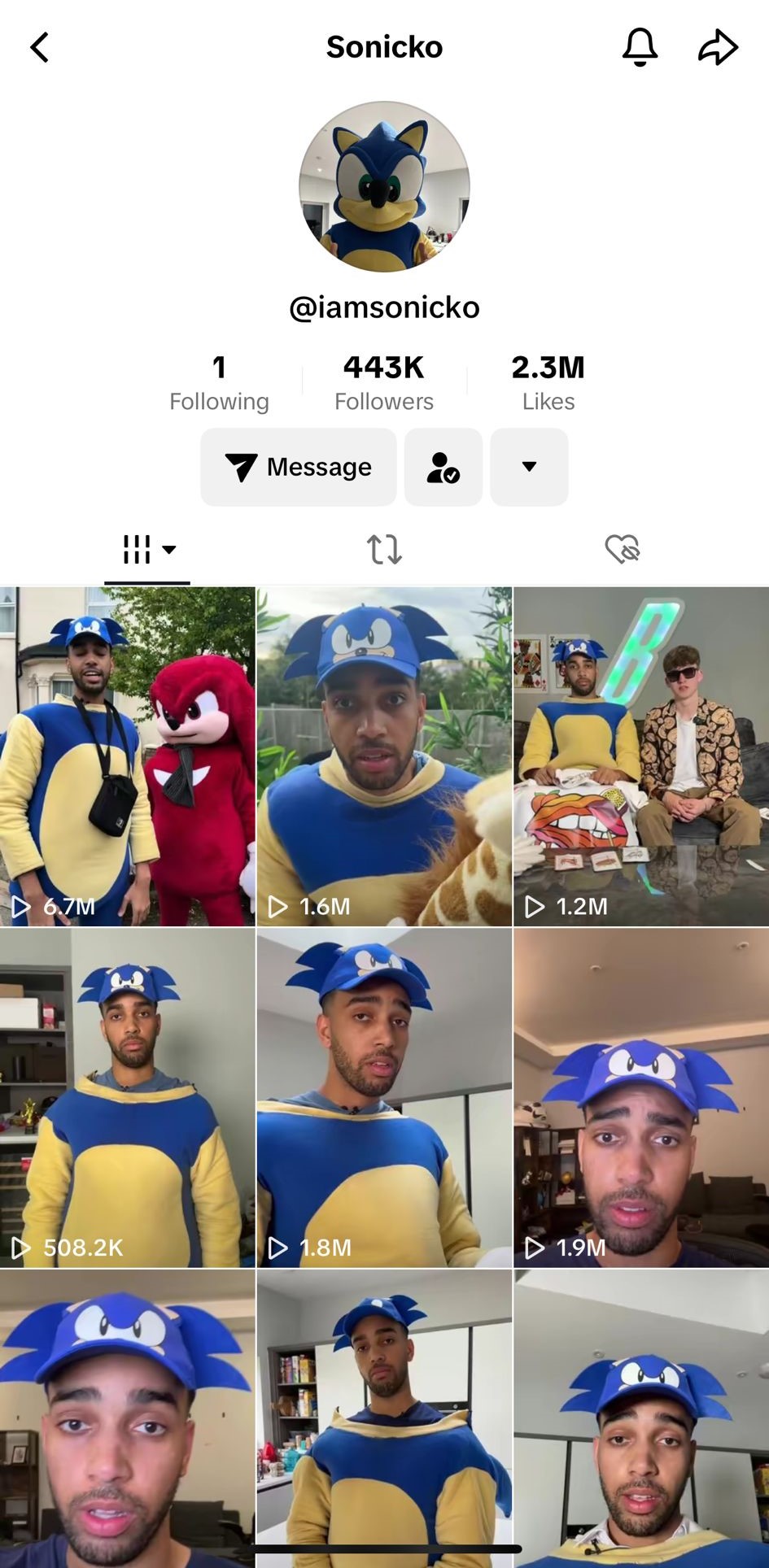This screenshot has width=769, height=1568.
Task: Play the video with 1.6M views
Action: [384, 756]
